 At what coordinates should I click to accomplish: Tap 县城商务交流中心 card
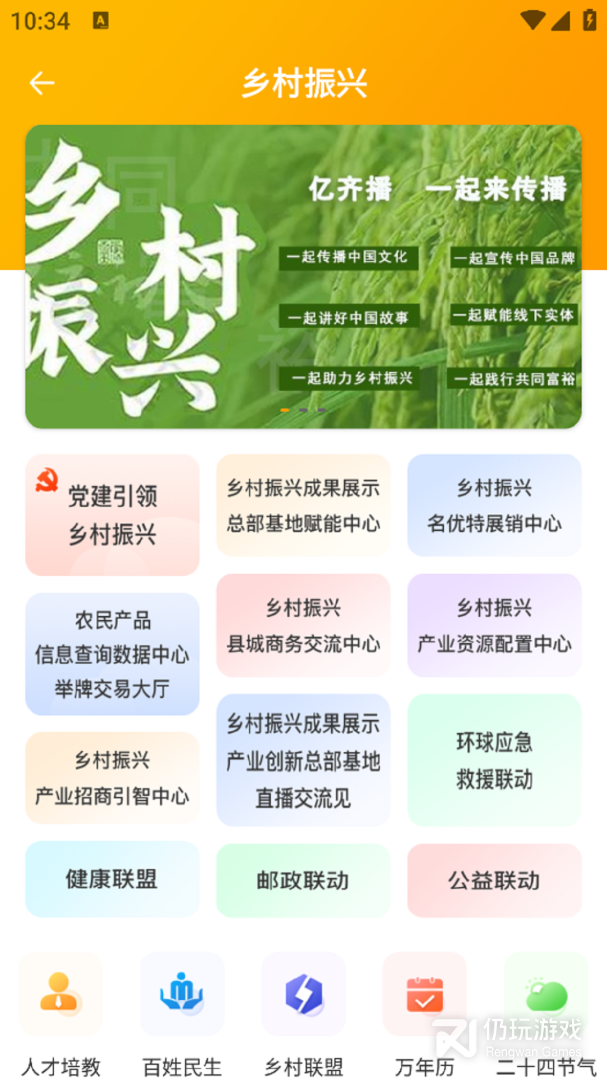pos(303,625)
